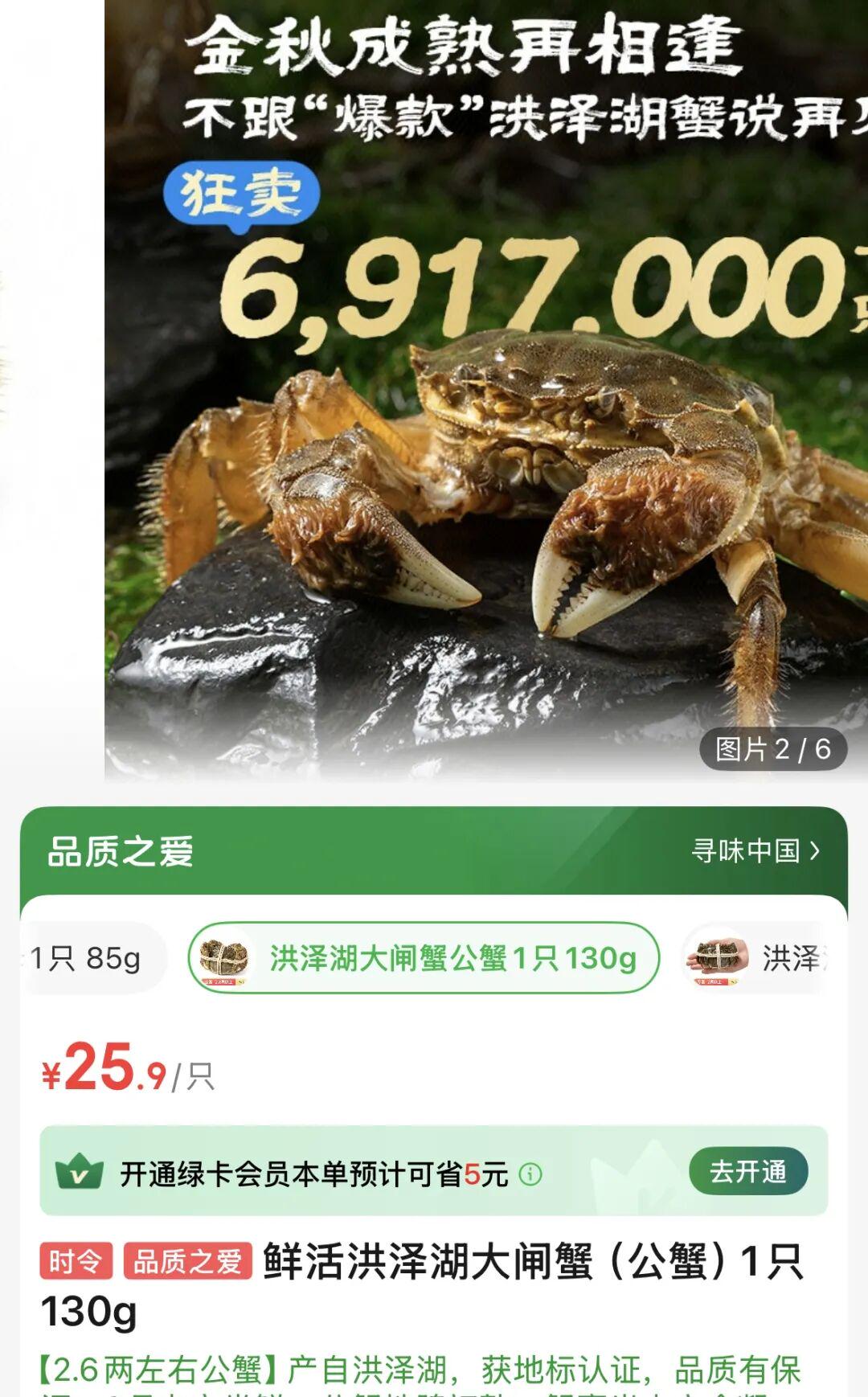The image size is (868, 1397).
Task: Select the 1只 85g variant chip
Action: pos(88,958)
